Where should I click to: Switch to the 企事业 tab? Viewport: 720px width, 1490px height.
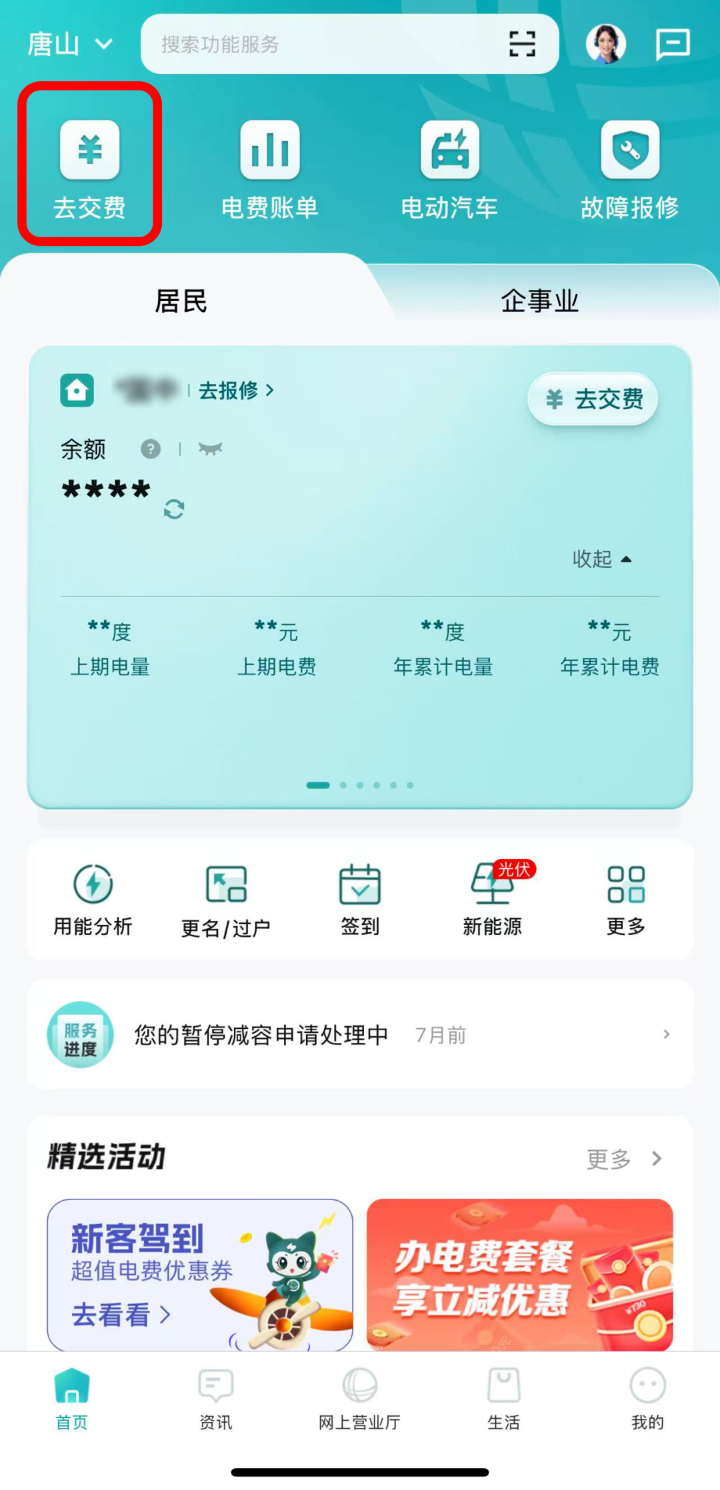point(540,301)
